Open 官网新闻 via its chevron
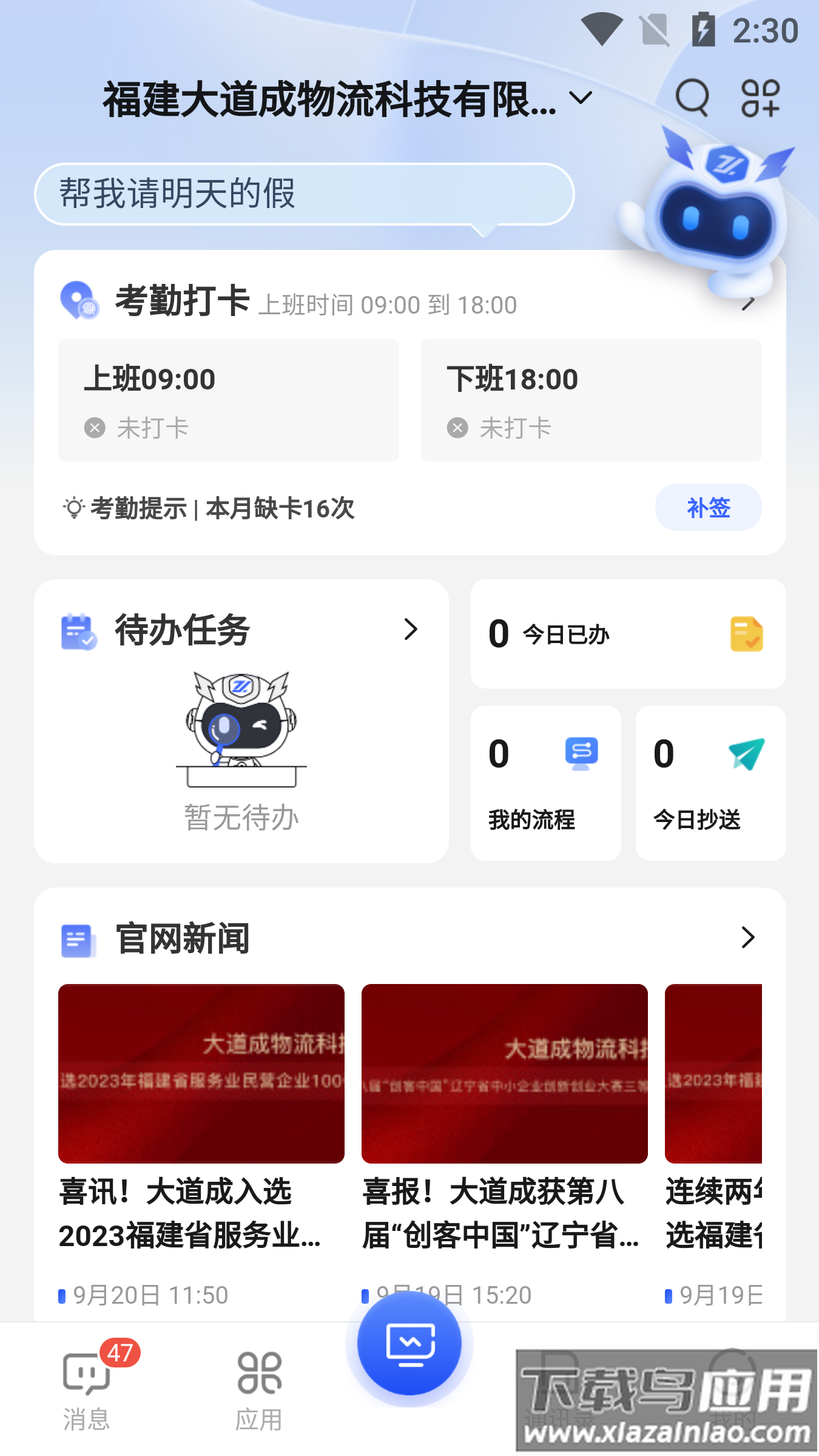The image size is (819, 1456). (x=747, y=937)
